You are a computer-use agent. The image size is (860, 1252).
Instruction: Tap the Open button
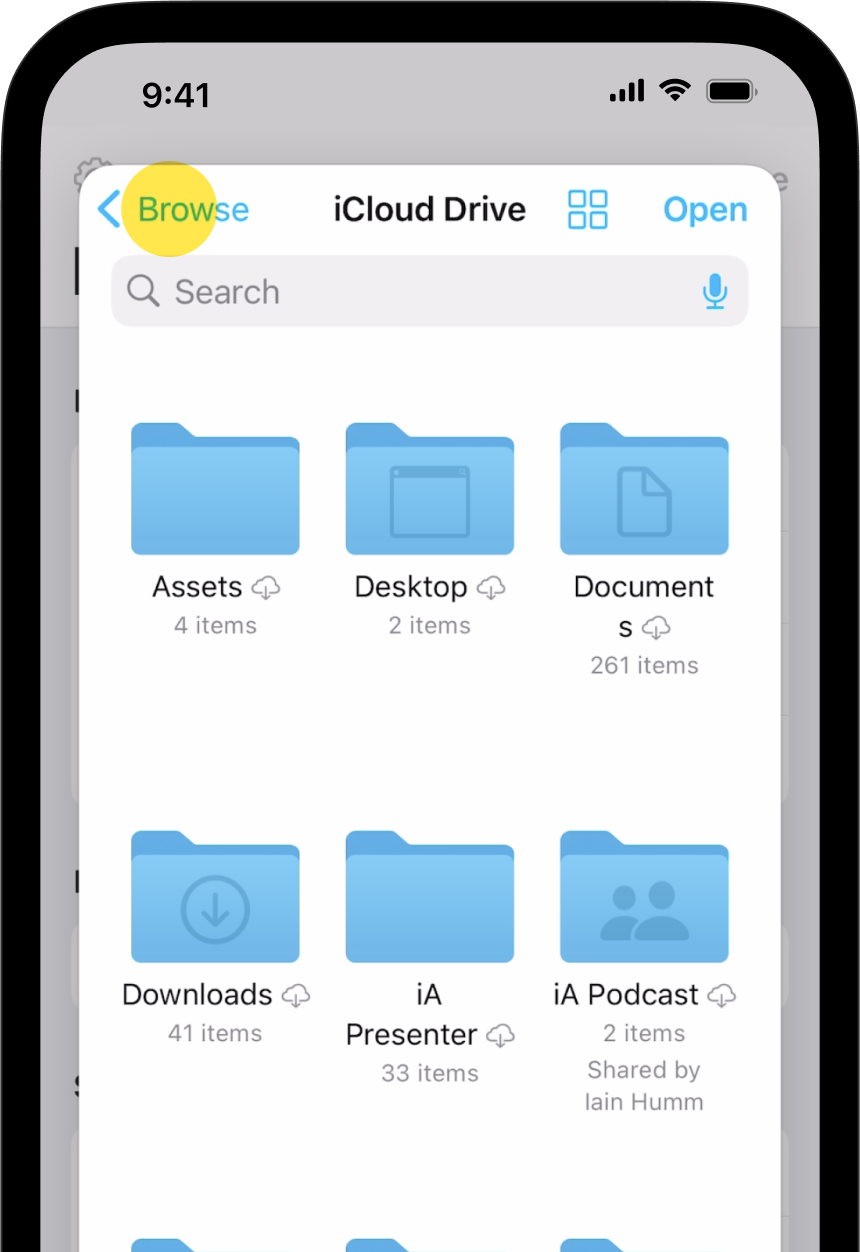point(705,210)
